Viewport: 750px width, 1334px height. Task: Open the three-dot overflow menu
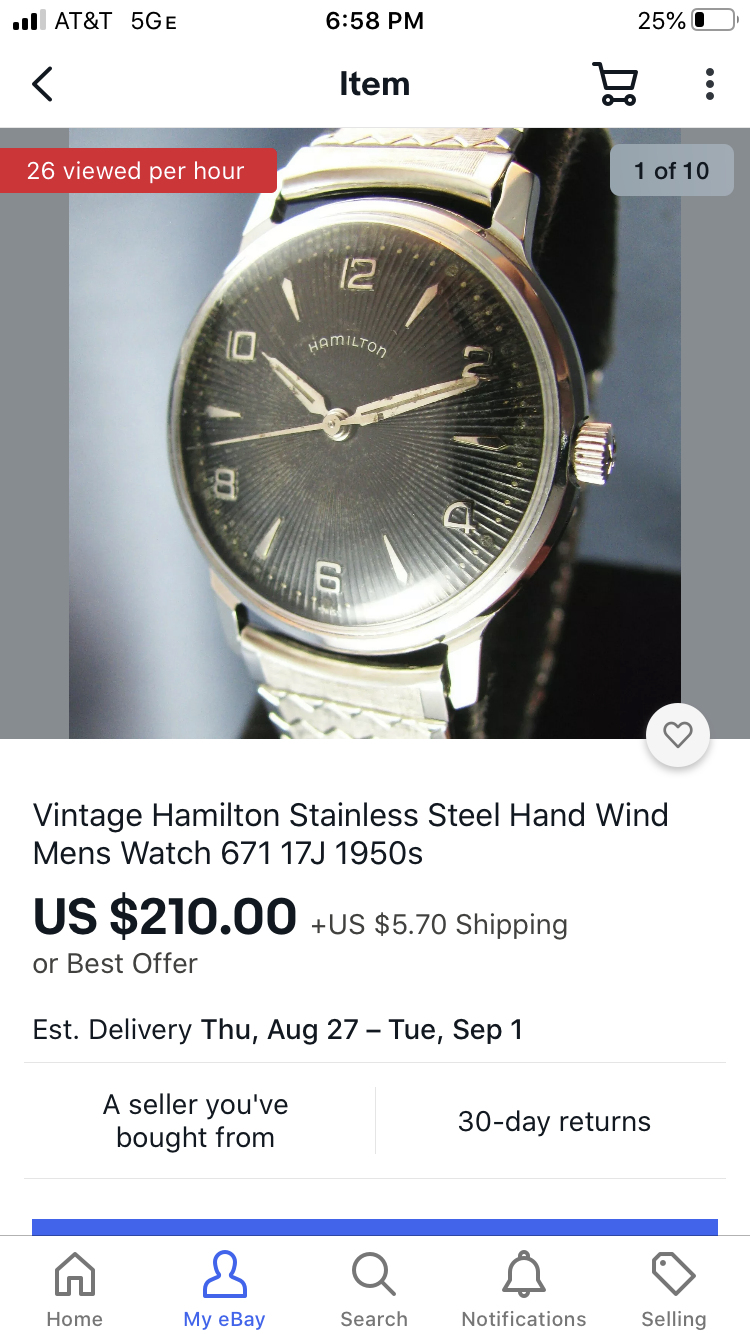click(x=709, y=84)
